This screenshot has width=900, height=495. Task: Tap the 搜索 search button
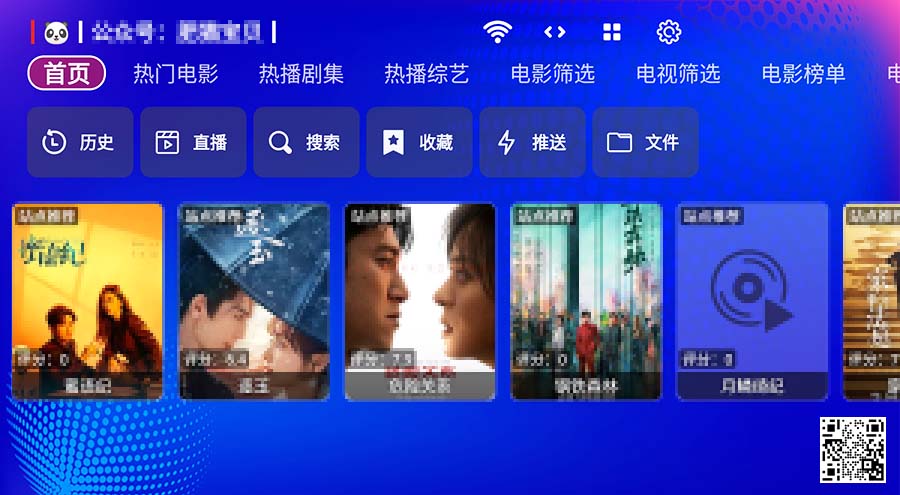point(306,142)
